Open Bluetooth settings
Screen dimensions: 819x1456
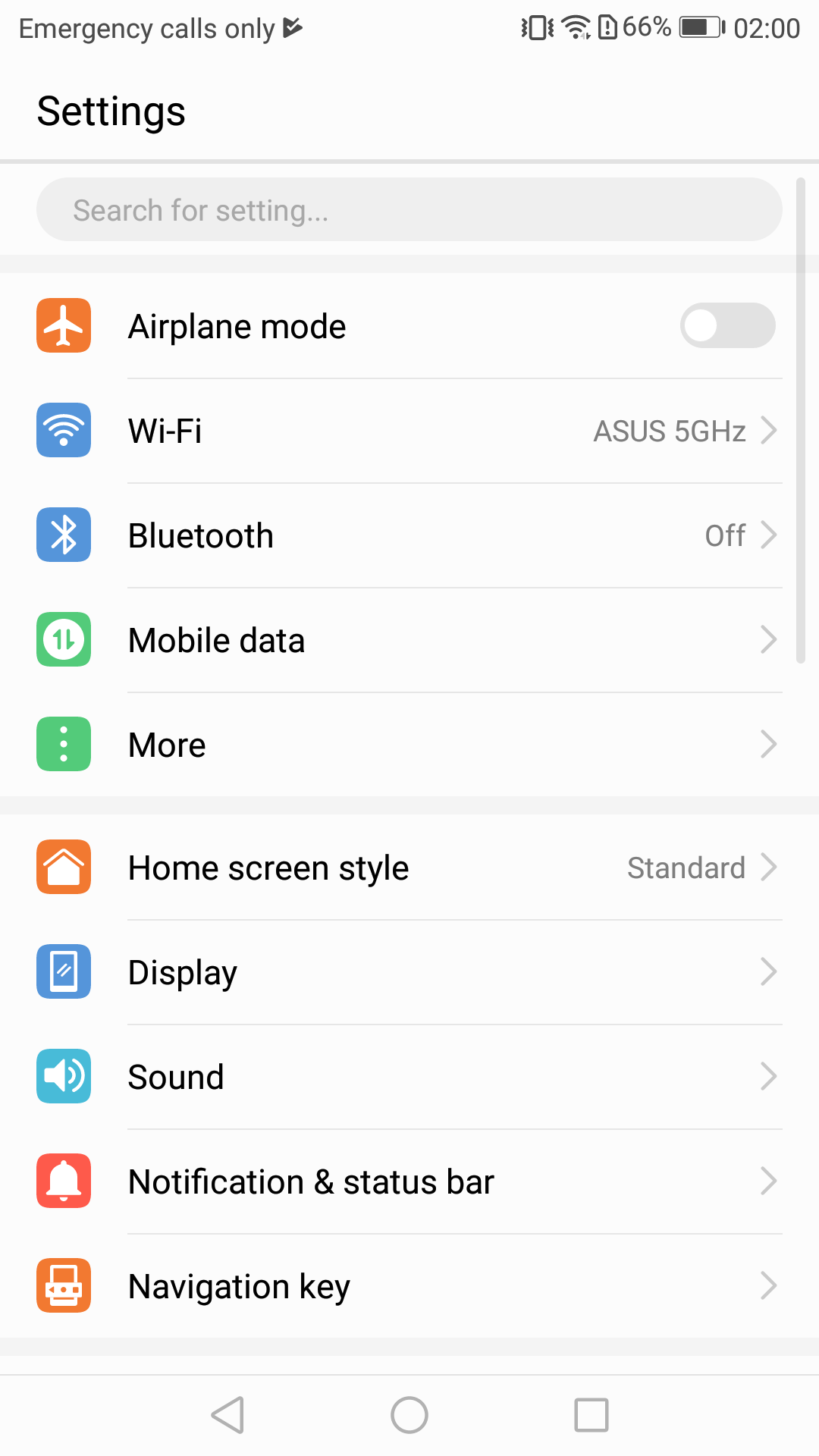pyautogui.click(x=409, y=535)
